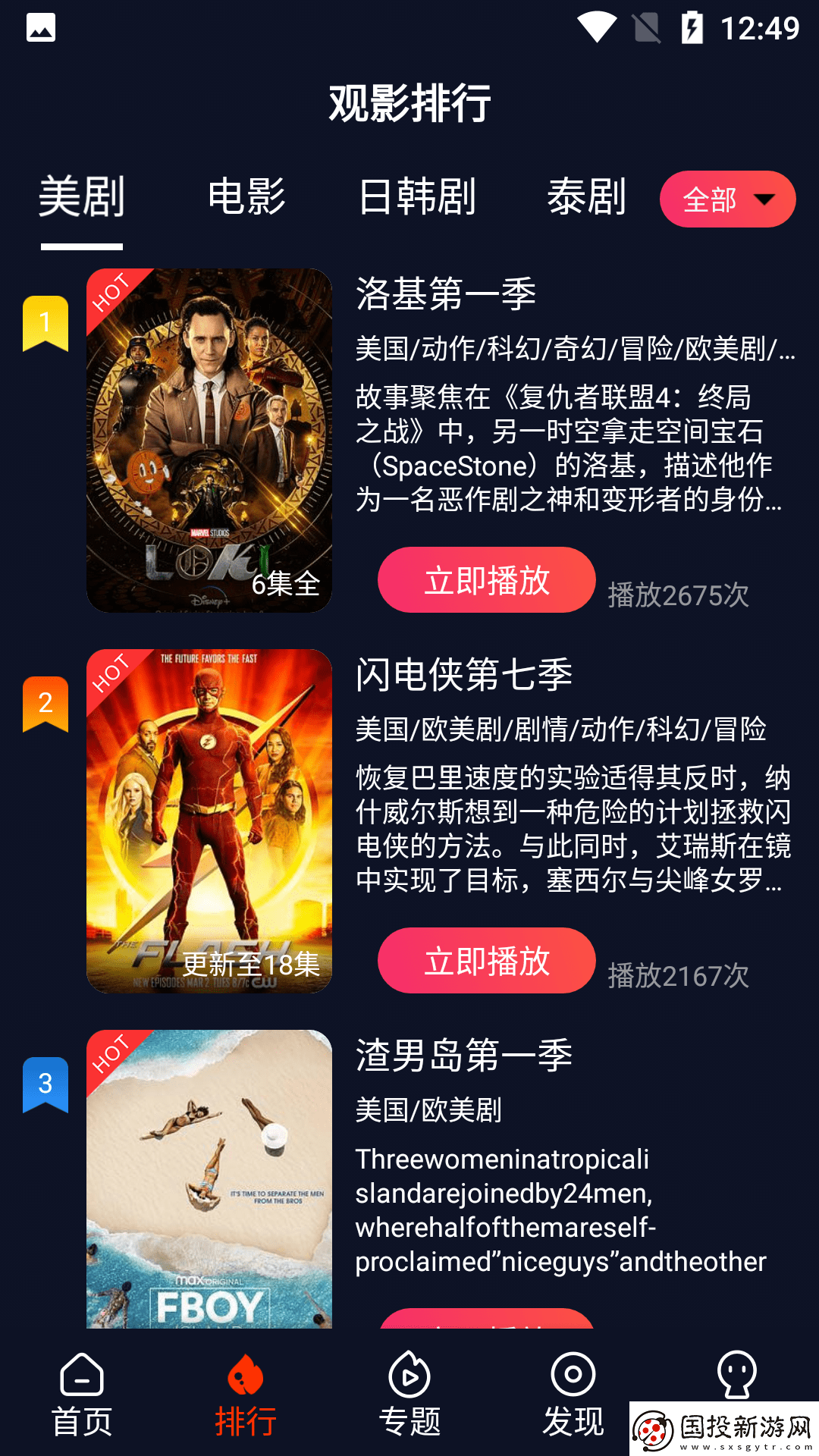Switch to the 电影 tab
This screenshot has width=819, height=1456.
(246, 199)
